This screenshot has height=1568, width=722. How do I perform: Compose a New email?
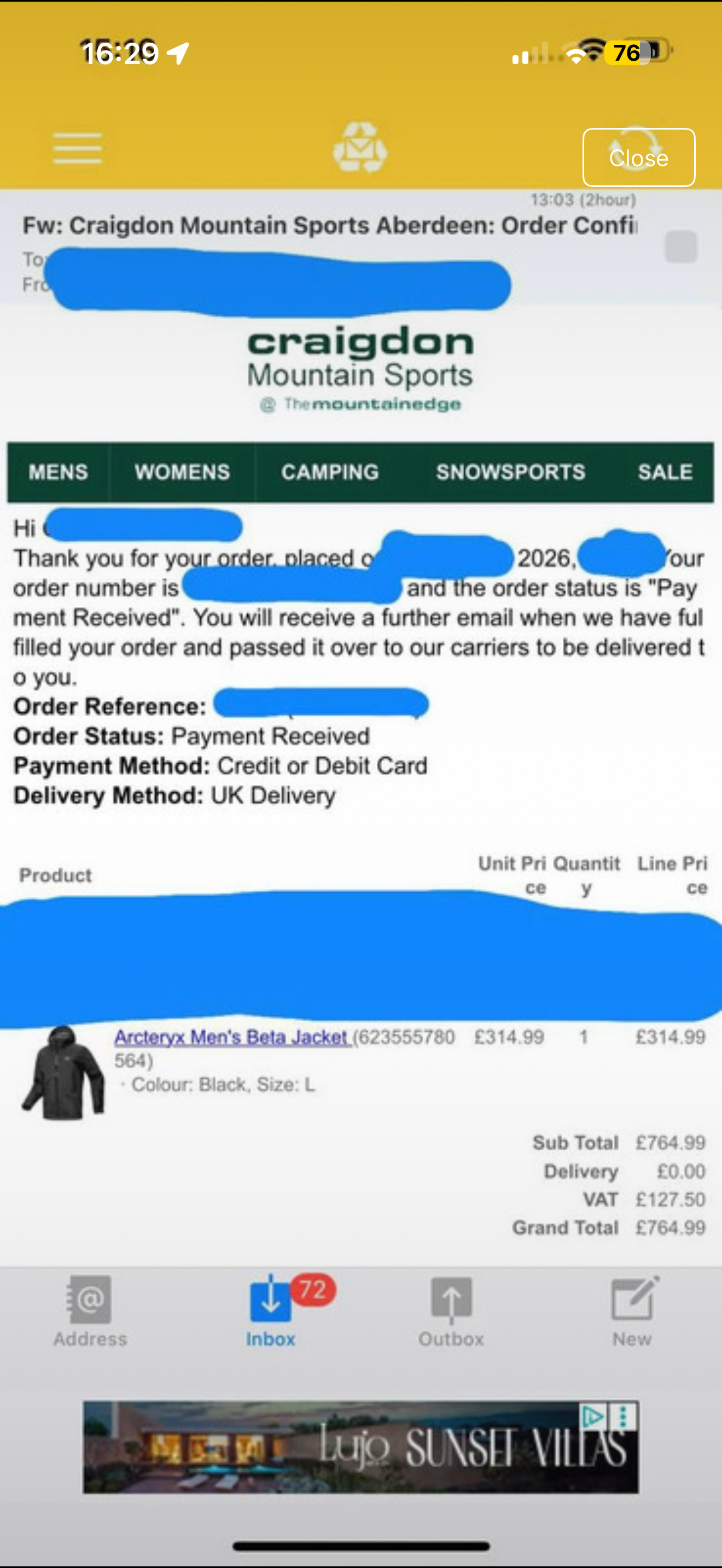point(632,1310)
